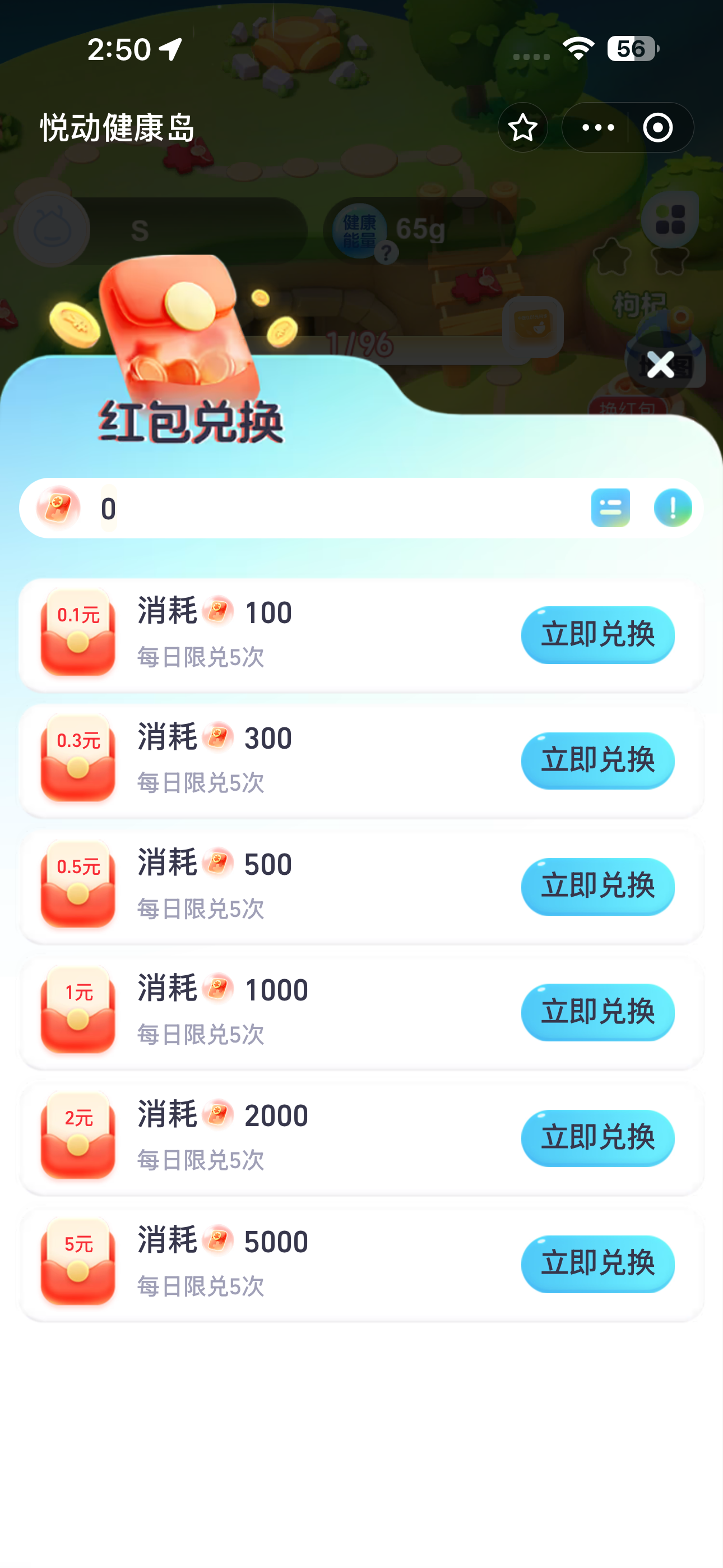Redeem the 0.1元 red packet
Image resolution: width=723 pixels, height=1568 pixels.
pyautogui.click(x=597, y=634)
